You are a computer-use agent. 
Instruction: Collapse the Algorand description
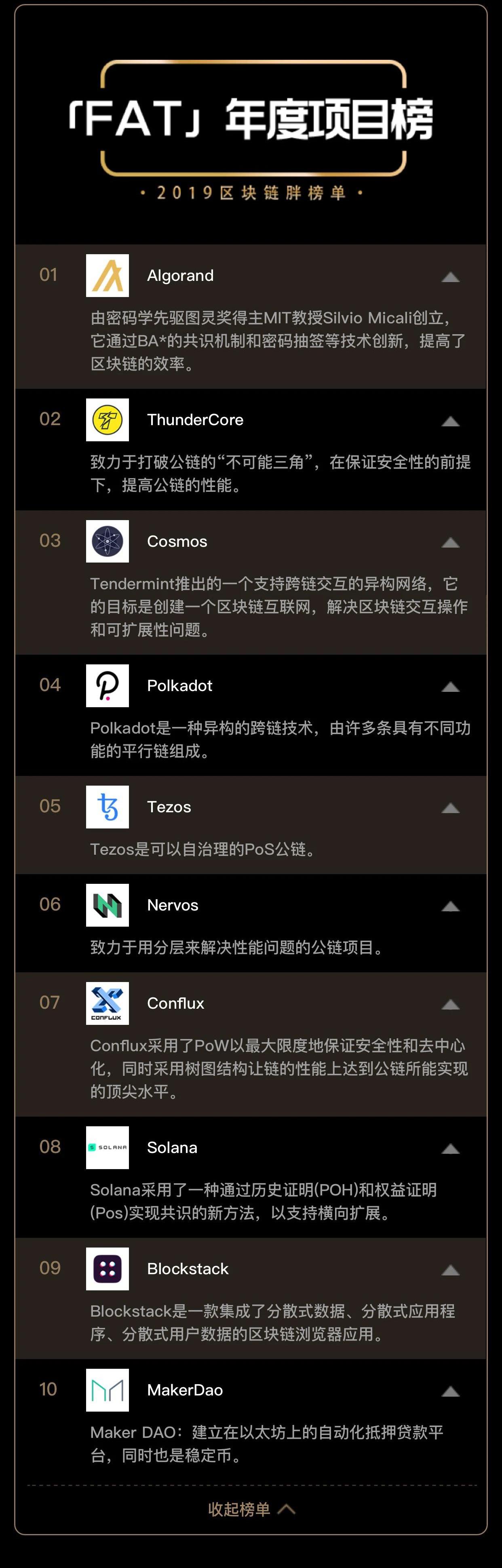[x=450, y=277]
